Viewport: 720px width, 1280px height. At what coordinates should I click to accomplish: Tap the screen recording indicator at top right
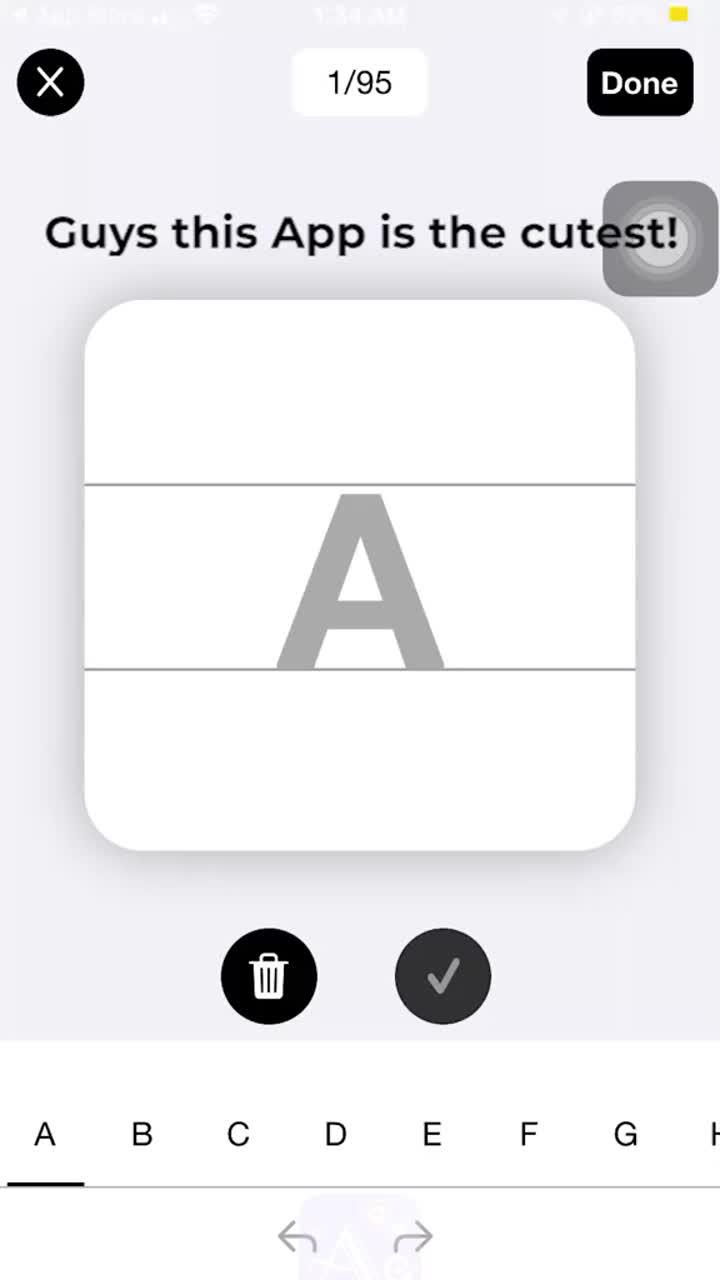pos(660,239)
